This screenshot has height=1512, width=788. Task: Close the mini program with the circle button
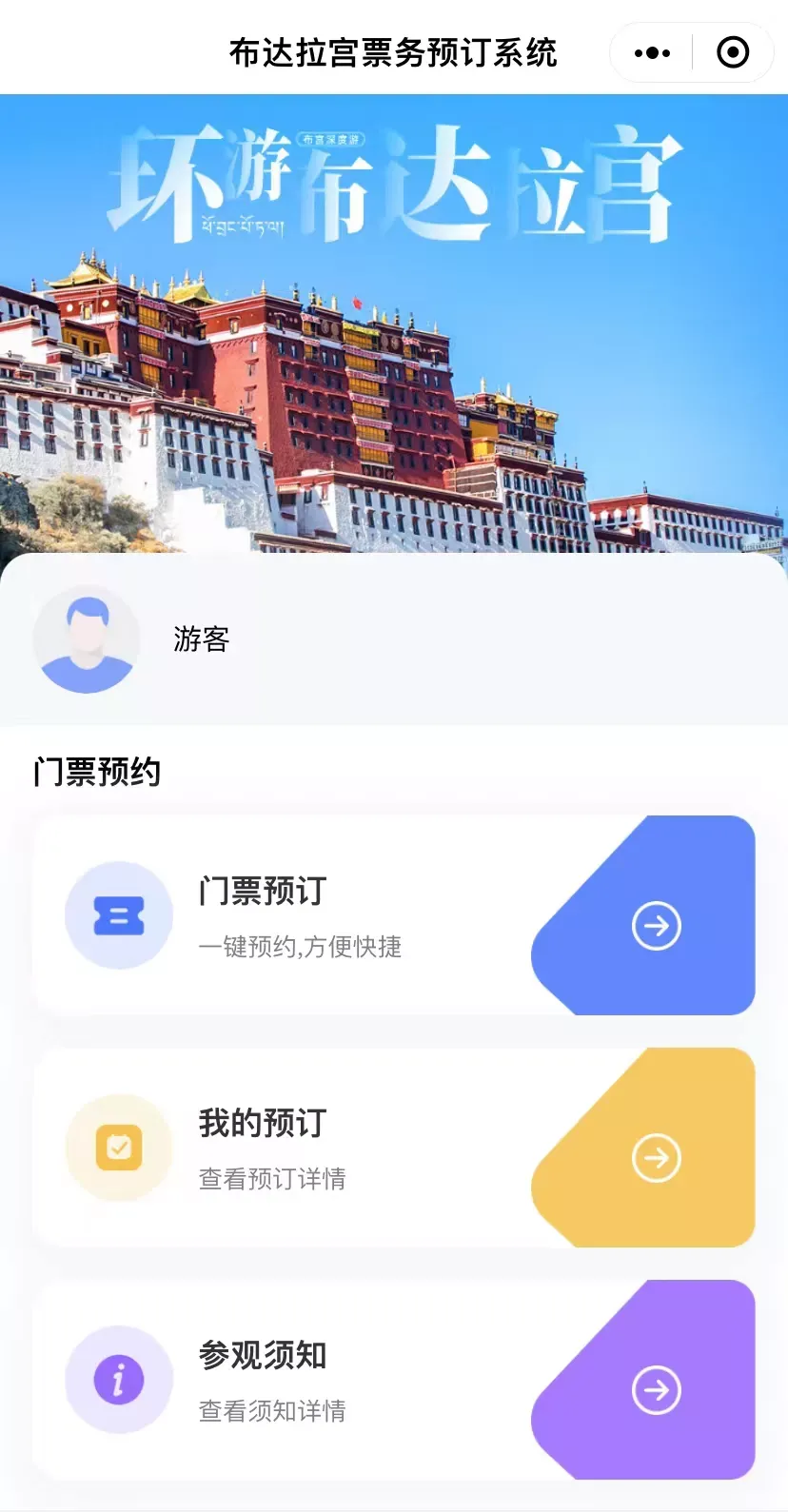[x=732, y=53]
